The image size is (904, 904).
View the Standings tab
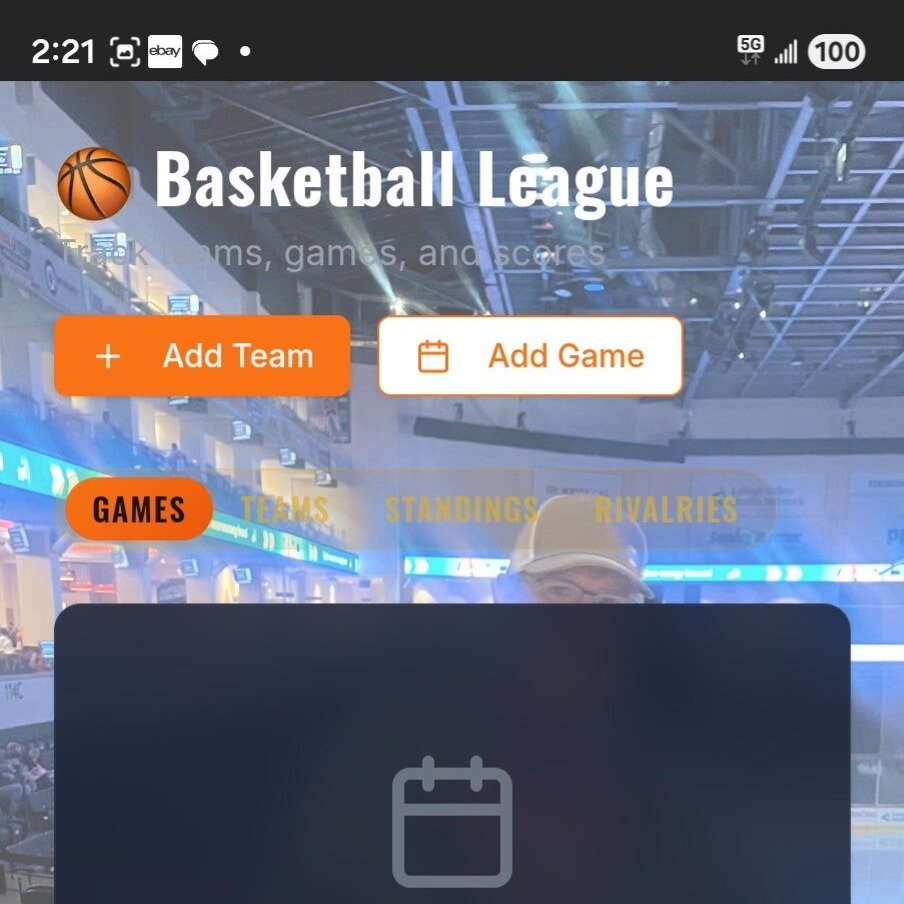pyautogui.click(x=462, y=509)
